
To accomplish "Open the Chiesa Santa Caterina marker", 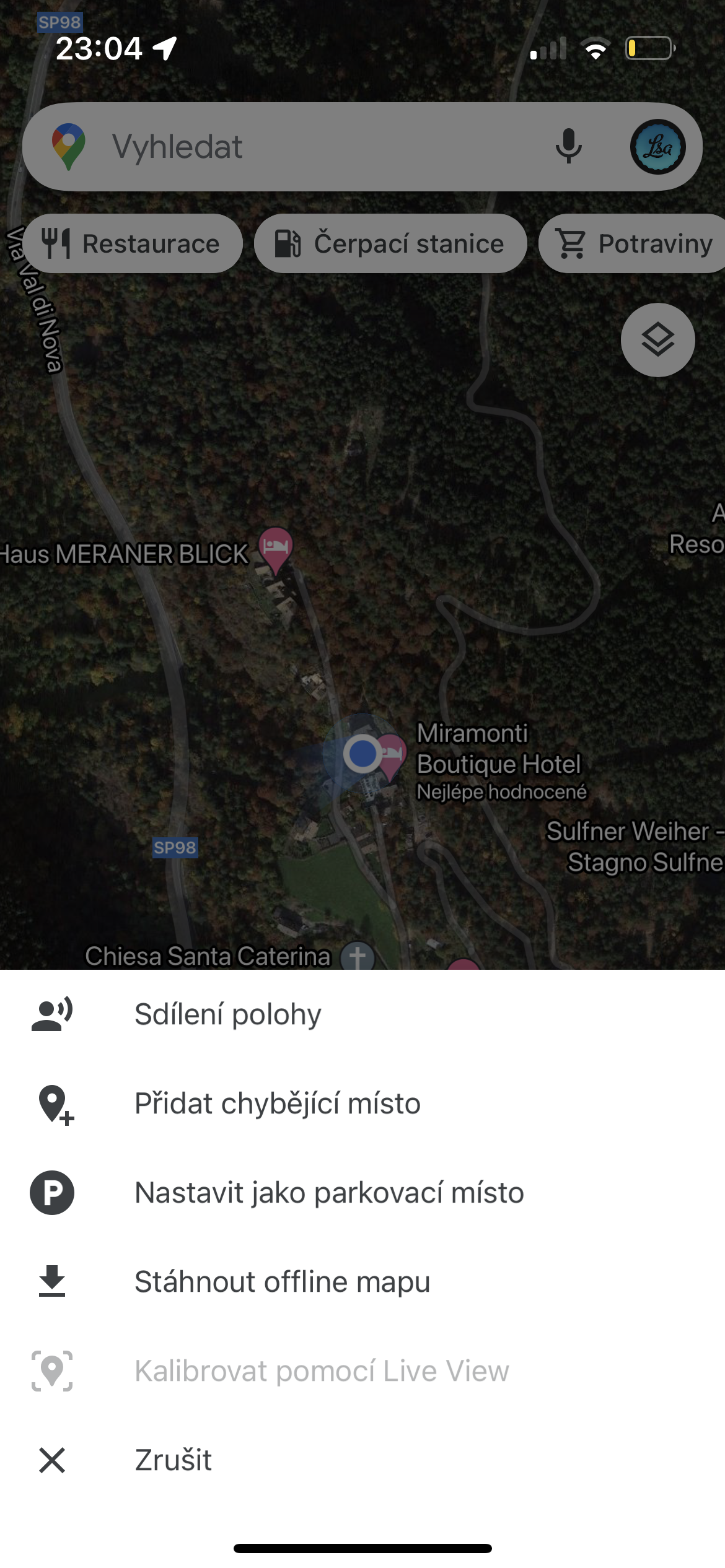I will pos(358,956).
